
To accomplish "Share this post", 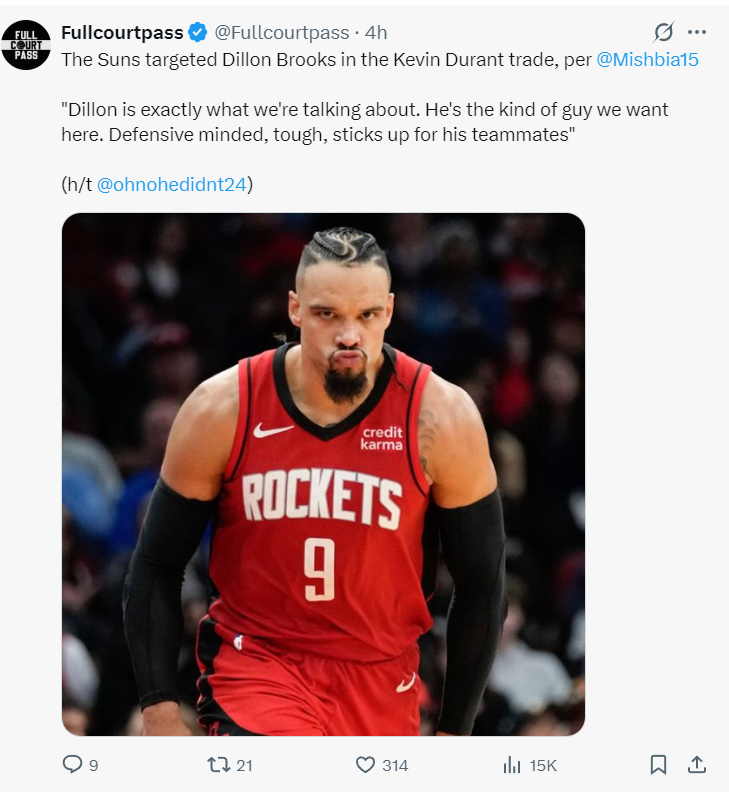I will 697,765.
